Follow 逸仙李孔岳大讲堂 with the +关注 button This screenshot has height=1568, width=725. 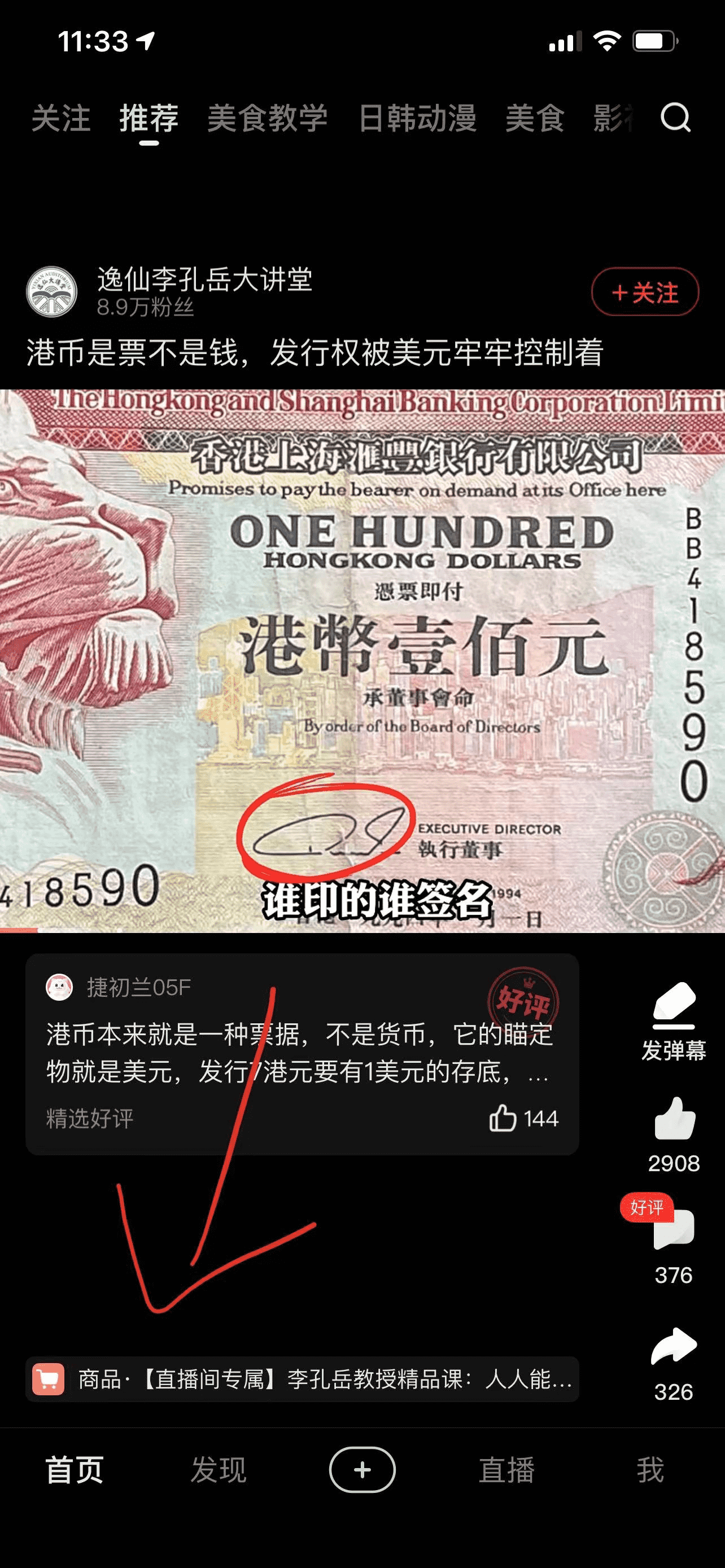tap(645, 292)
